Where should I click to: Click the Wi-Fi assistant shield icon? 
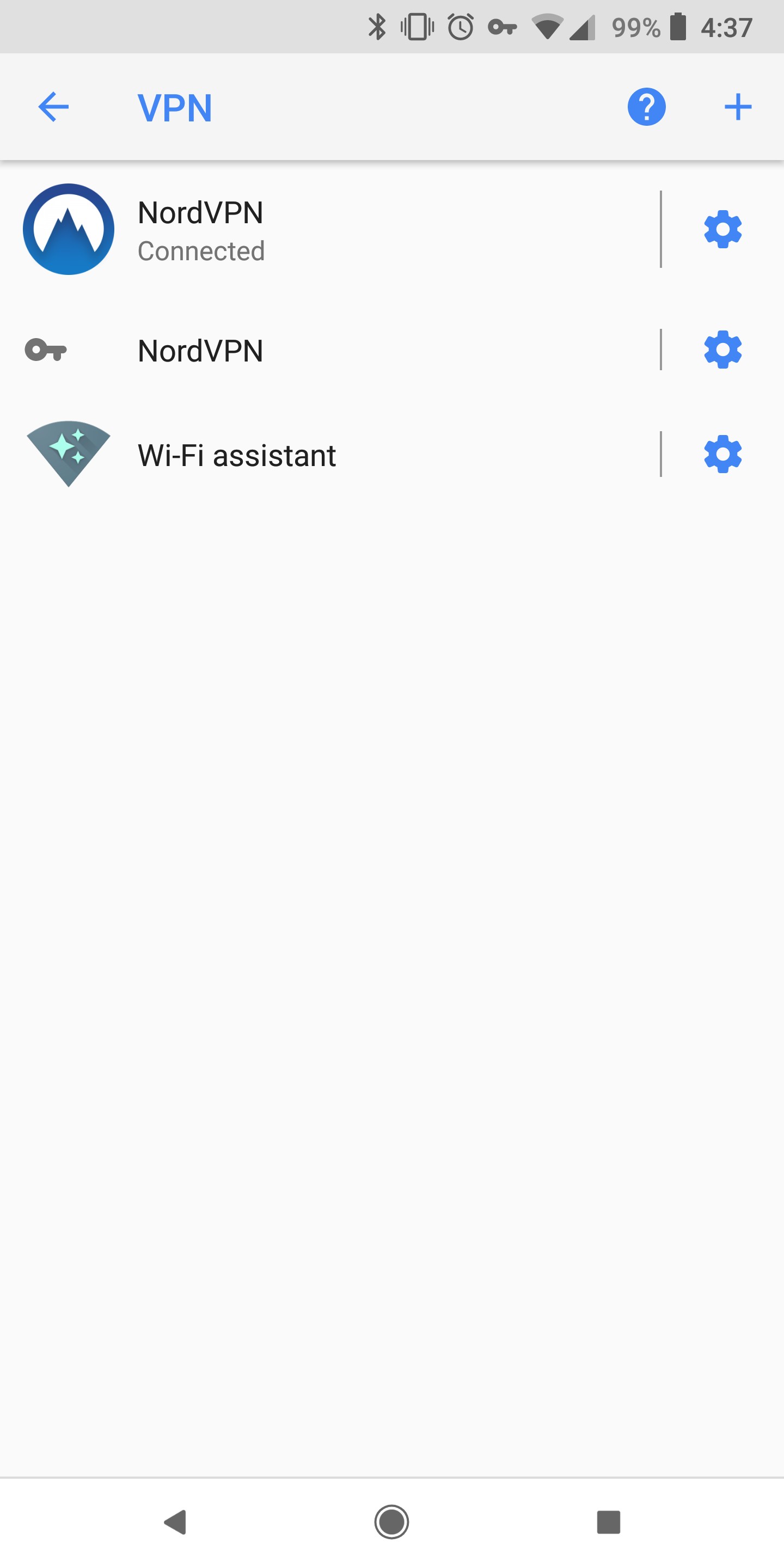[x=68, y=454]
